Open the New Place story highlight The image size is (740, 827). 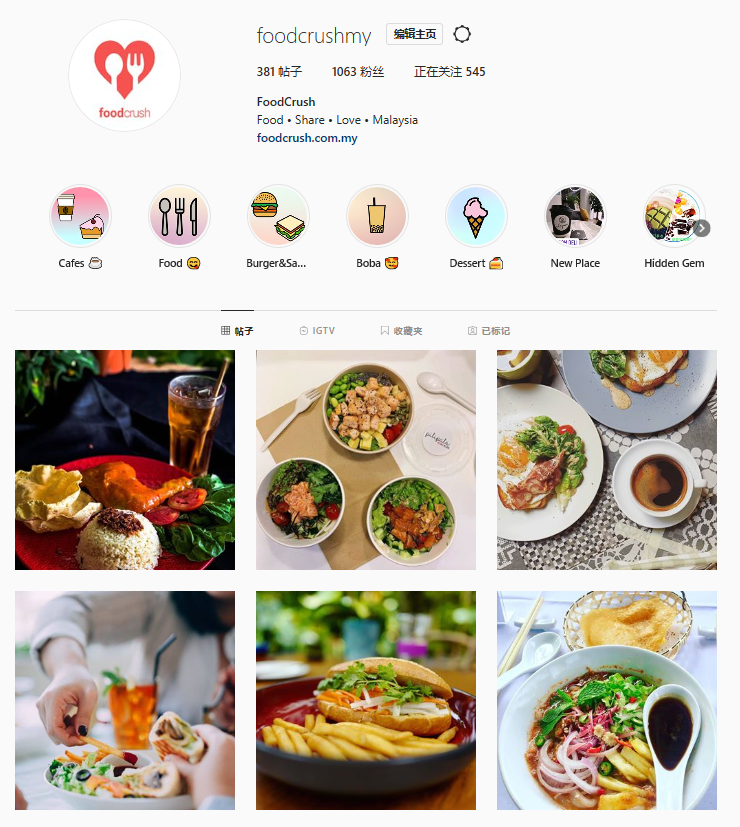[x=575, y=216]
